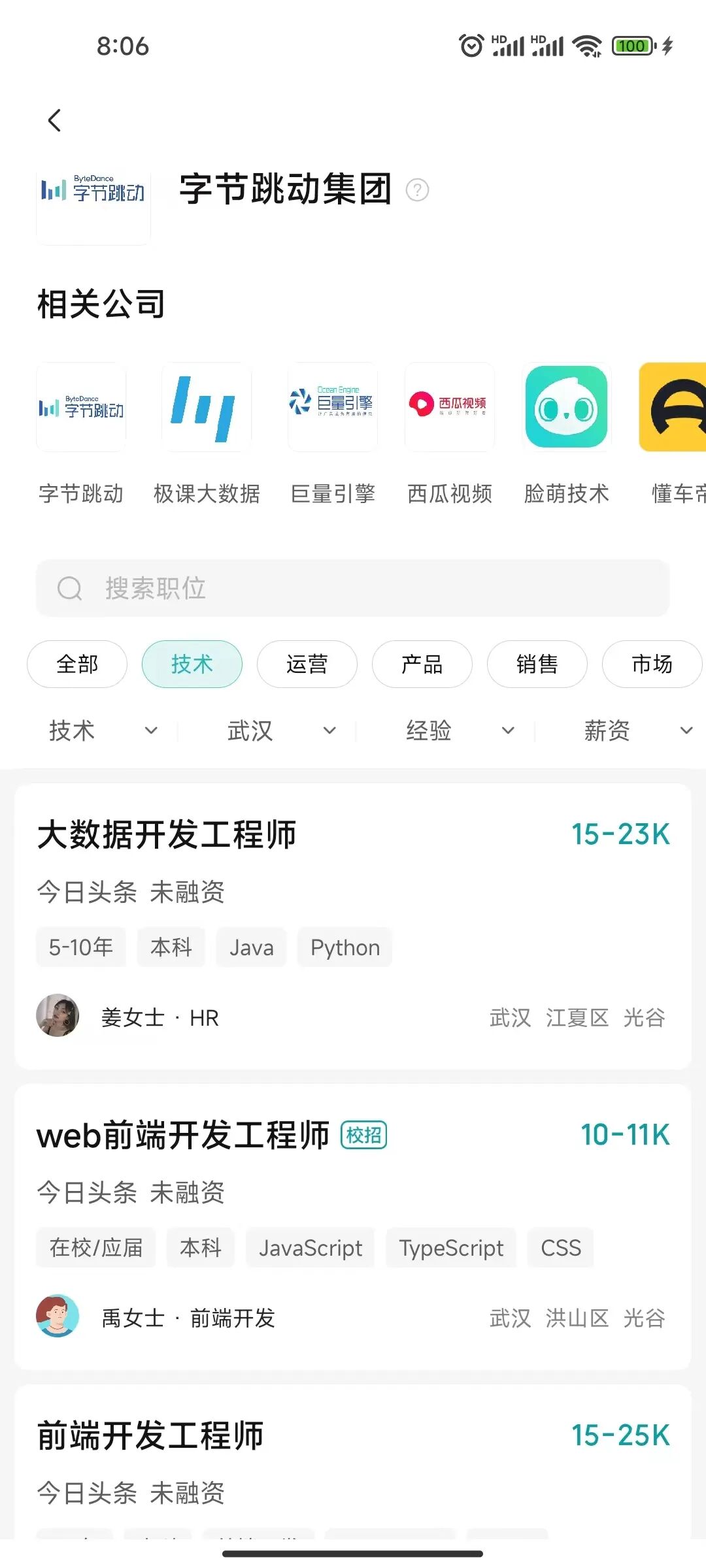Open the 前端开发工程师 15-25K job posting
This screenshot has height=1568, width=706.
click(x=353, y=1462)
